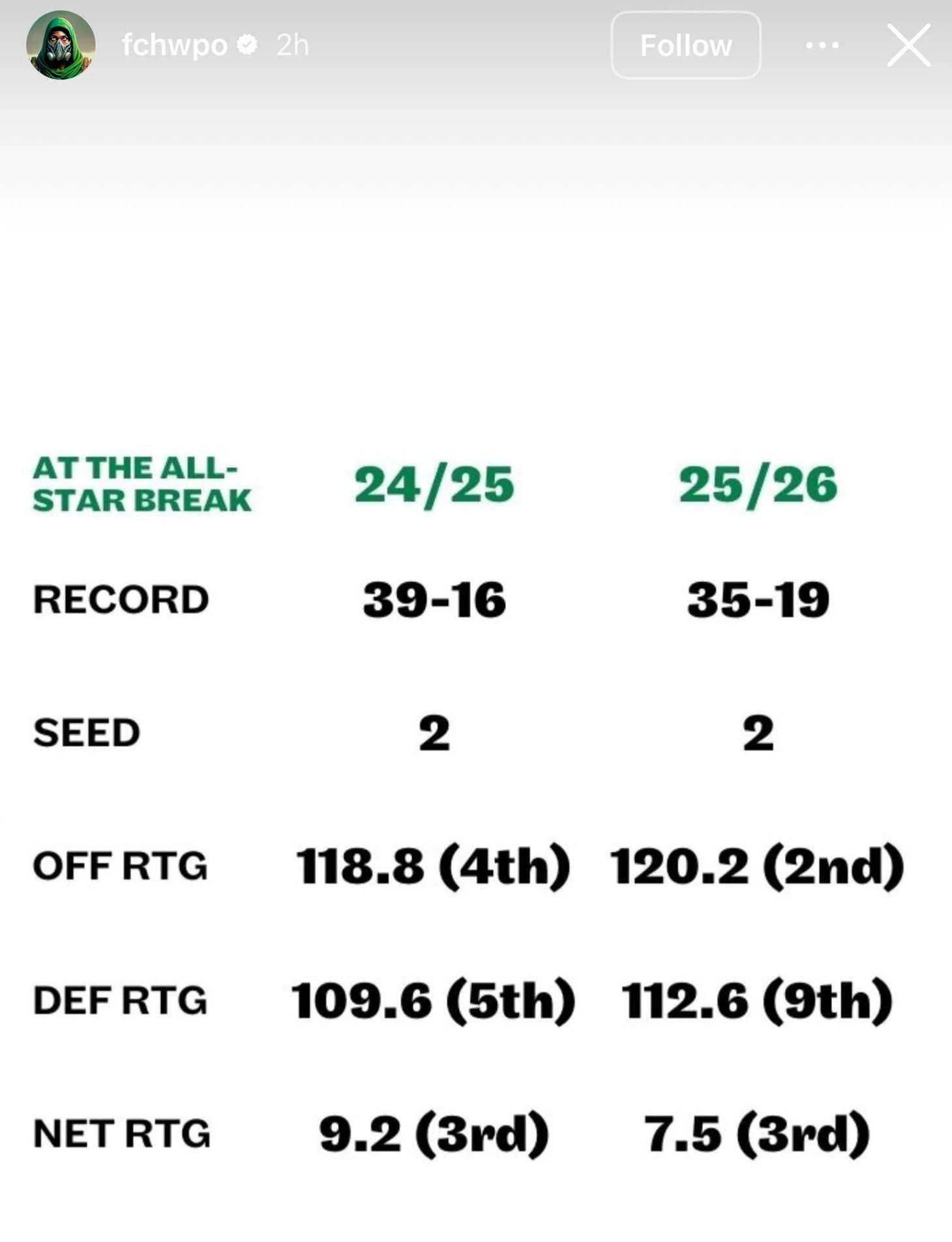
Task: Open the story options menu
Action: (822, 45)
